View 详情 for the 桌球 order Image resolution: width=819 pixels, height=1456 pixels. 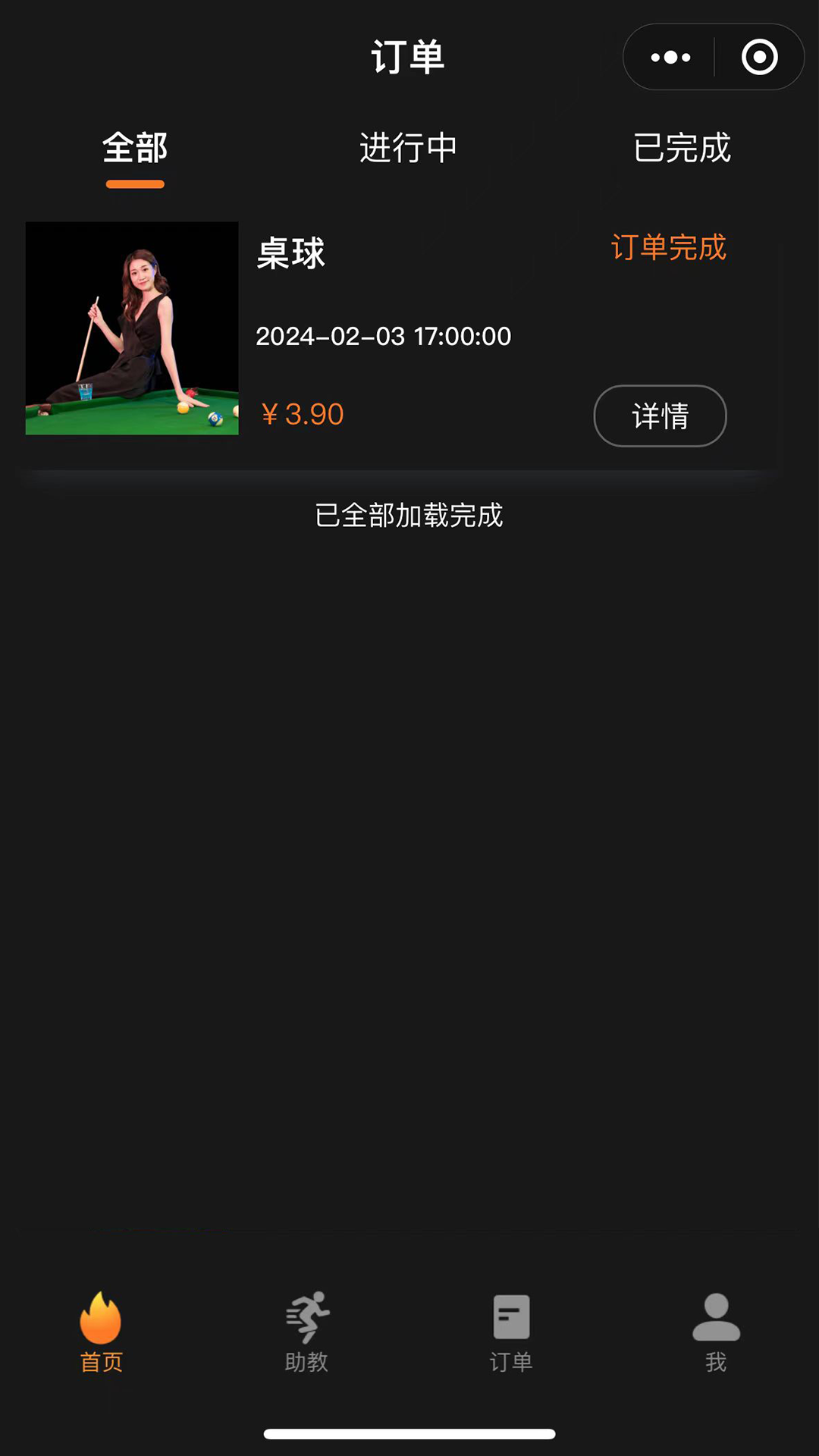pos(660,416)
